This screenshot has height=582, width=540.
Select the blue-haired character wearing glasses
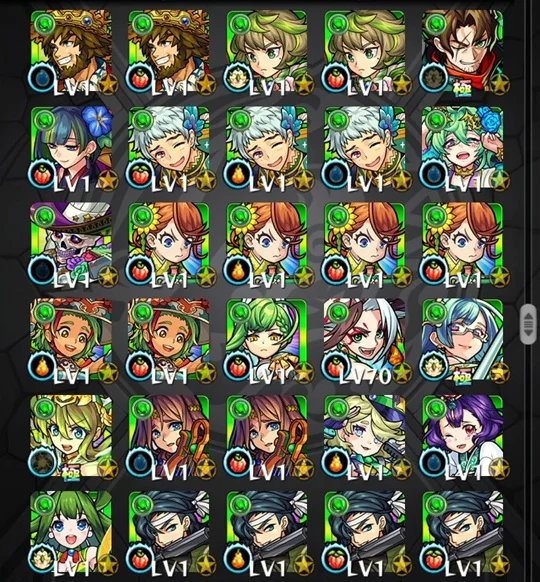point(463,340)
